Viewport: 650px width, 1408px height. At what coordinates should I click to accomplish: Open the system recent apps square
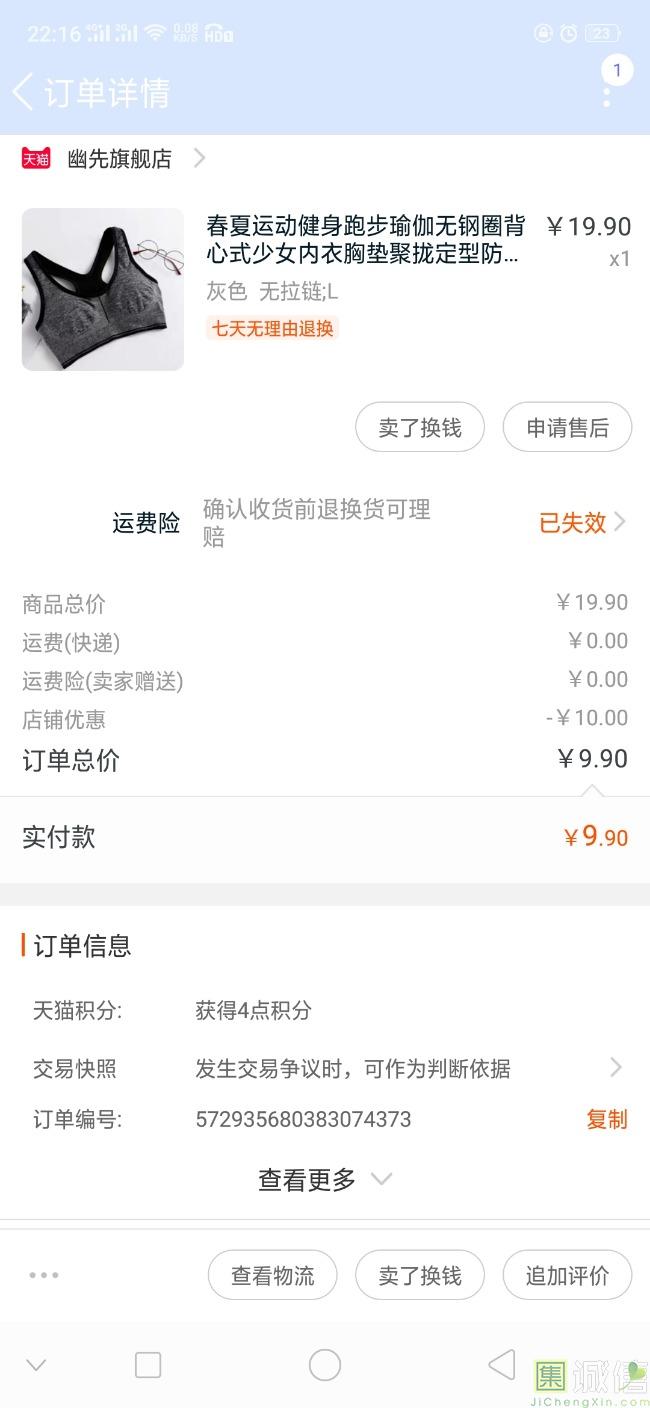pyautogui.click(x=148, y=1364)
